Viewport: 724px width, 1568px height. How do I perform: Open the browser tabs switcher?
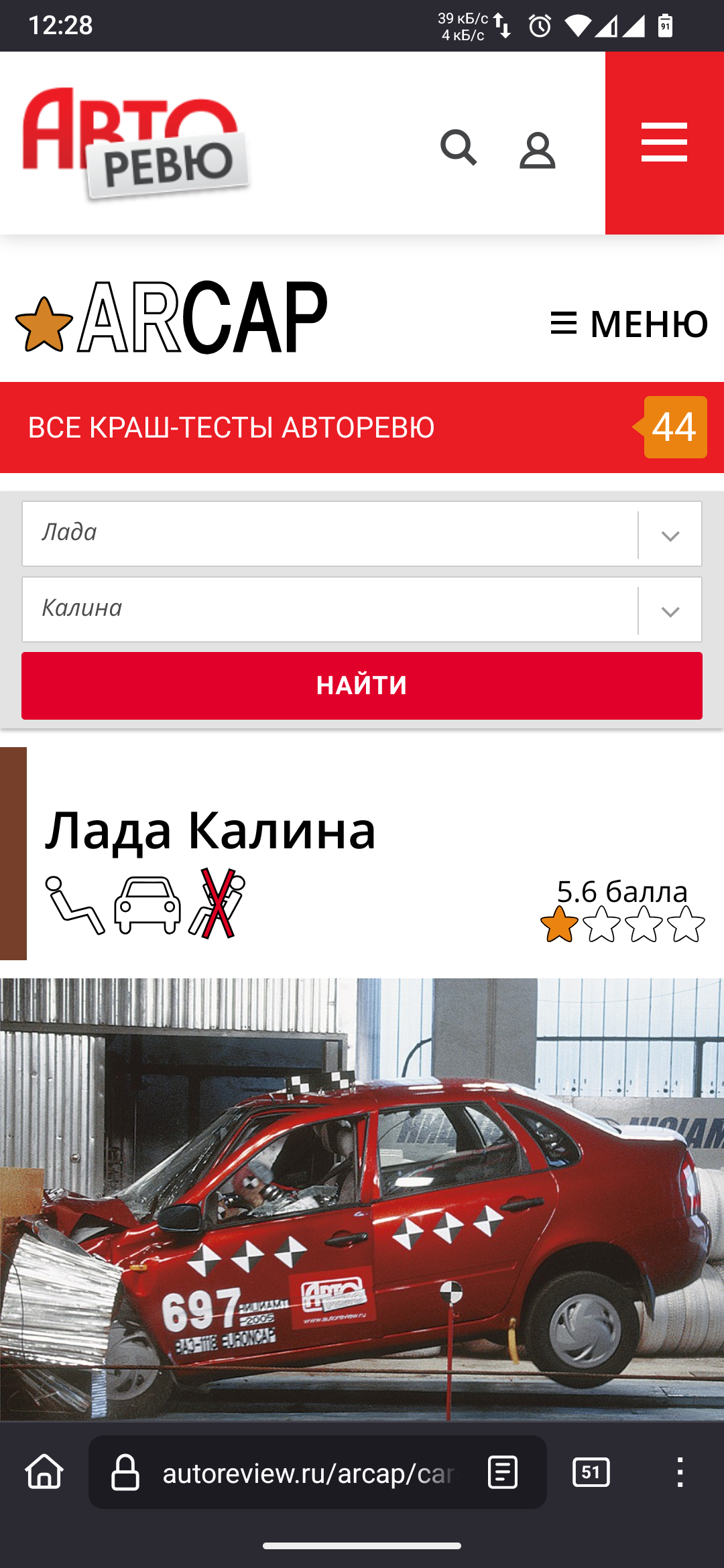tap(591, 1472)
